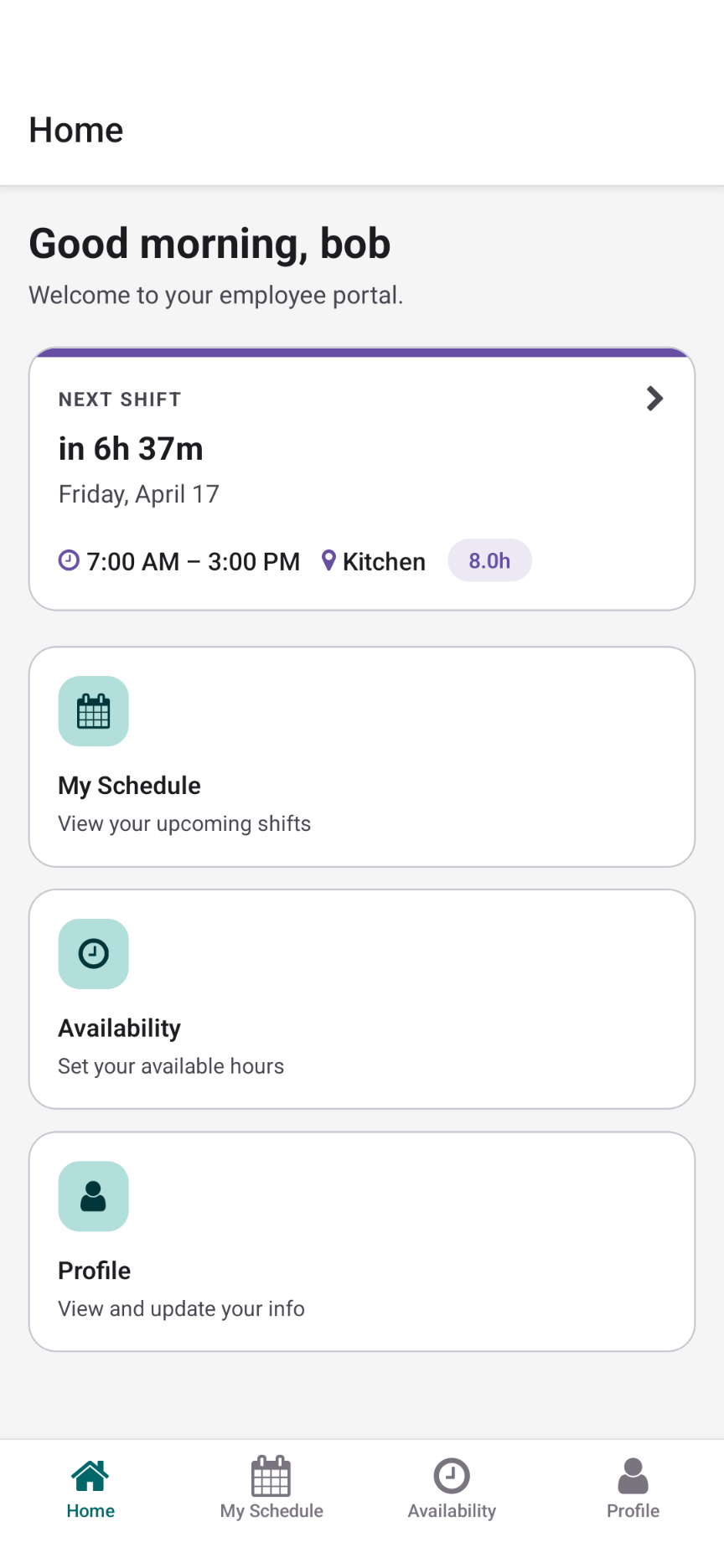Select the Kitchen location label
This screenshot has width=724, height=1568.
(x=384, y=561)
